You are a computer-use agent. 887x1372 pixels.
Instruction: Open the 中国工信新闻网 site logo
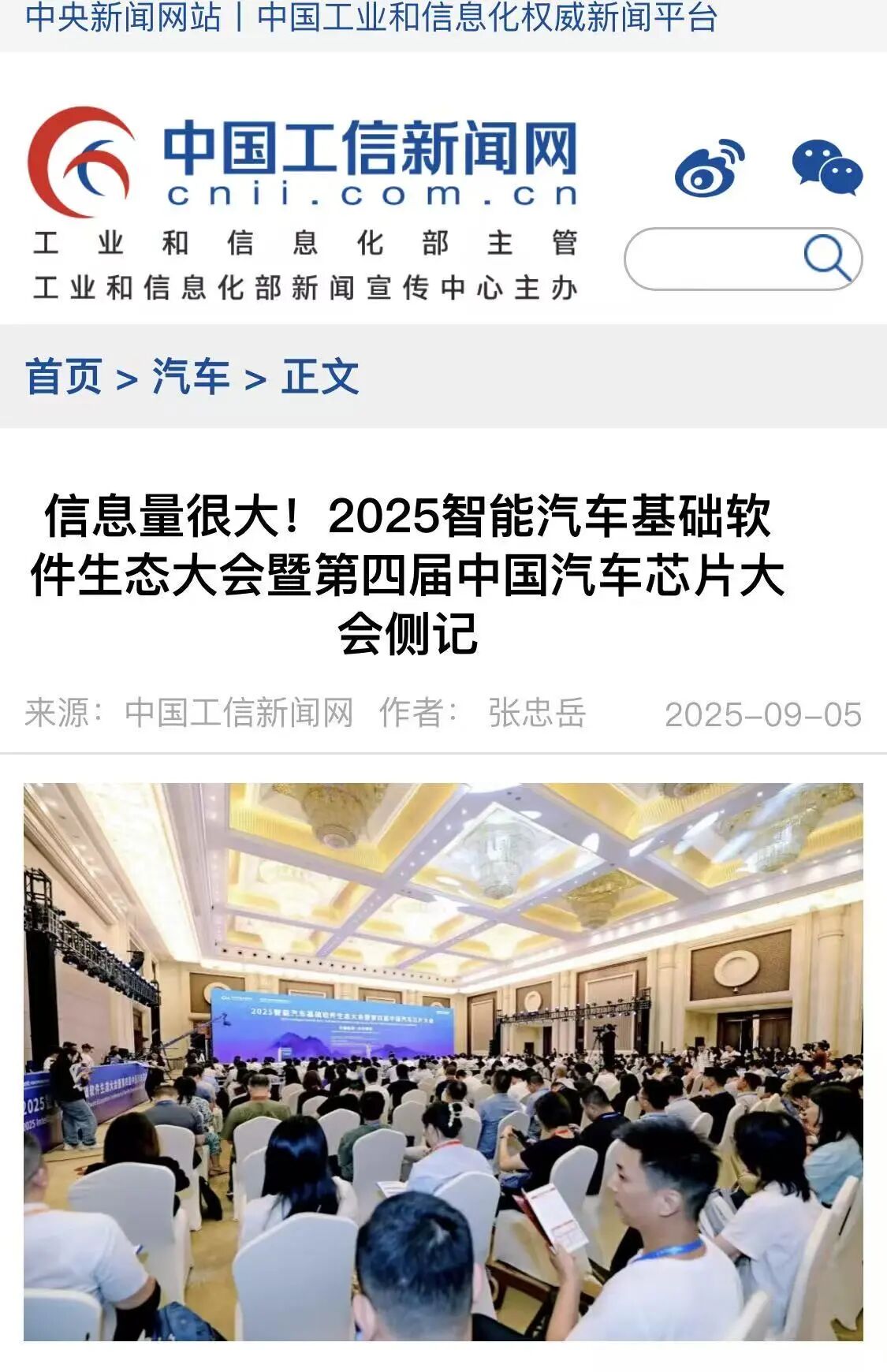pos(303,164)
